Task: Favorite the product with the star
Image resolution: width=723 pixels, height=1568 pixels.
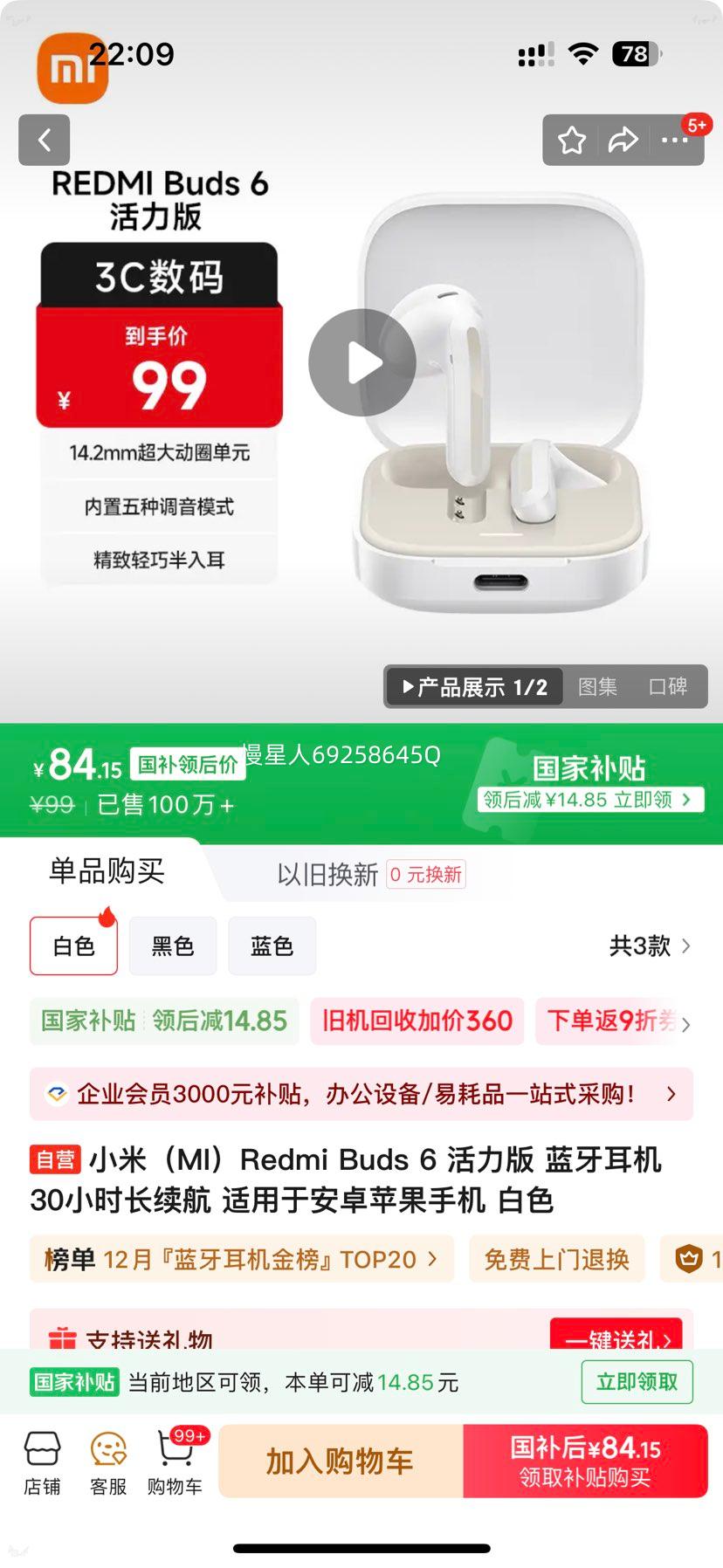Action: coord(572,140)
